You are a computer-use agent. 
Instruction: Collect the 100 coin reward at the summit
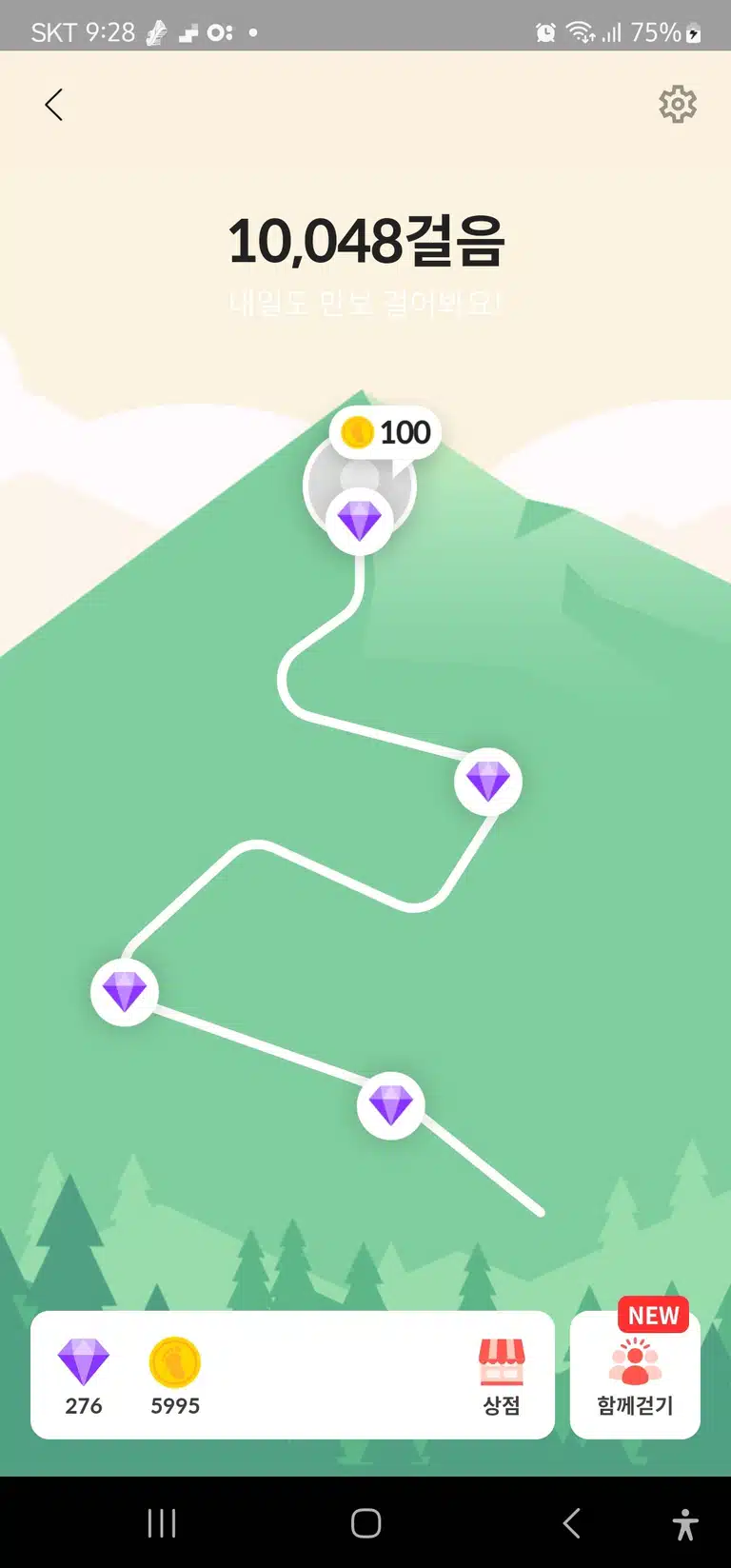[385, 432]
